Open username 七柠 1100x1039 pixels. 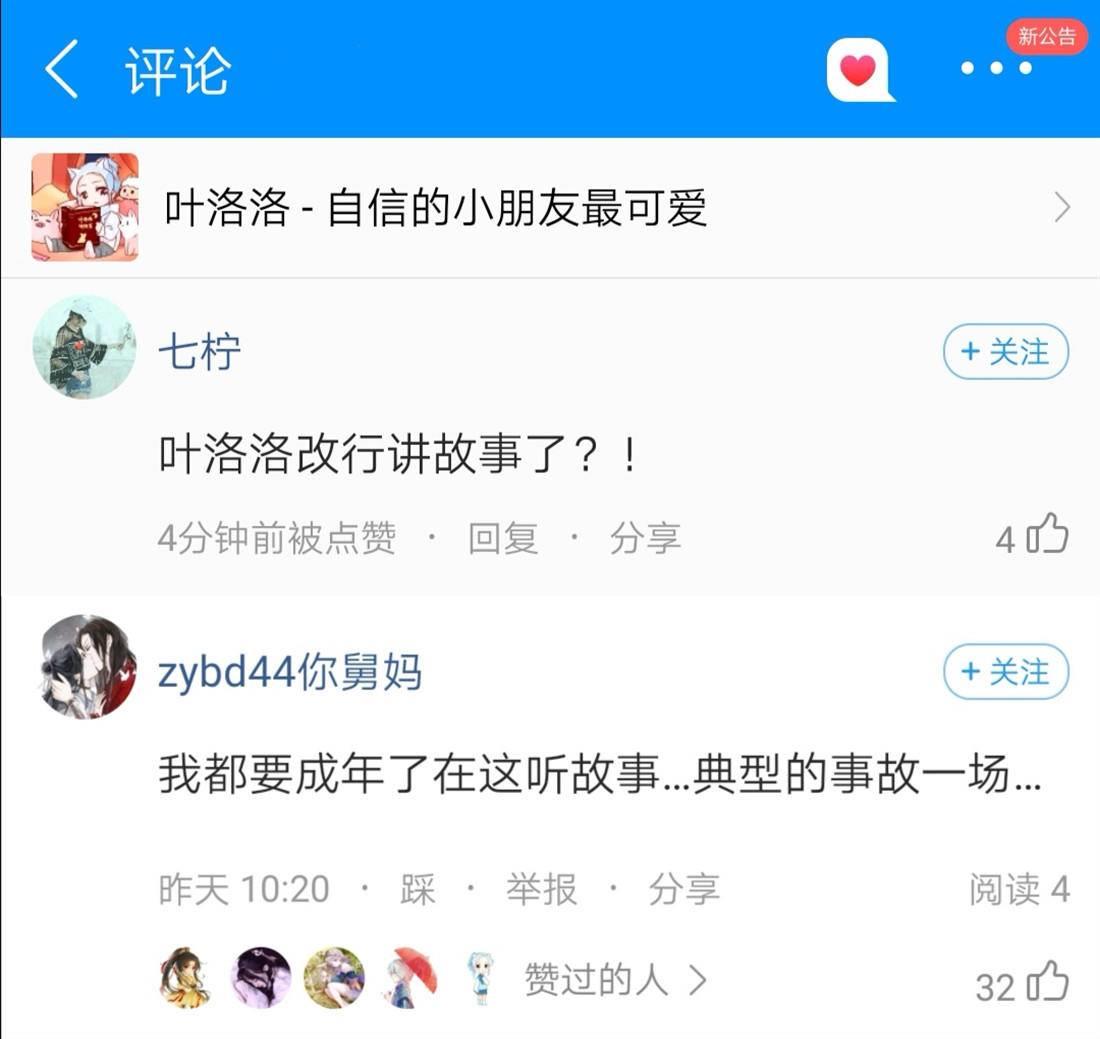tap(200, 352)
